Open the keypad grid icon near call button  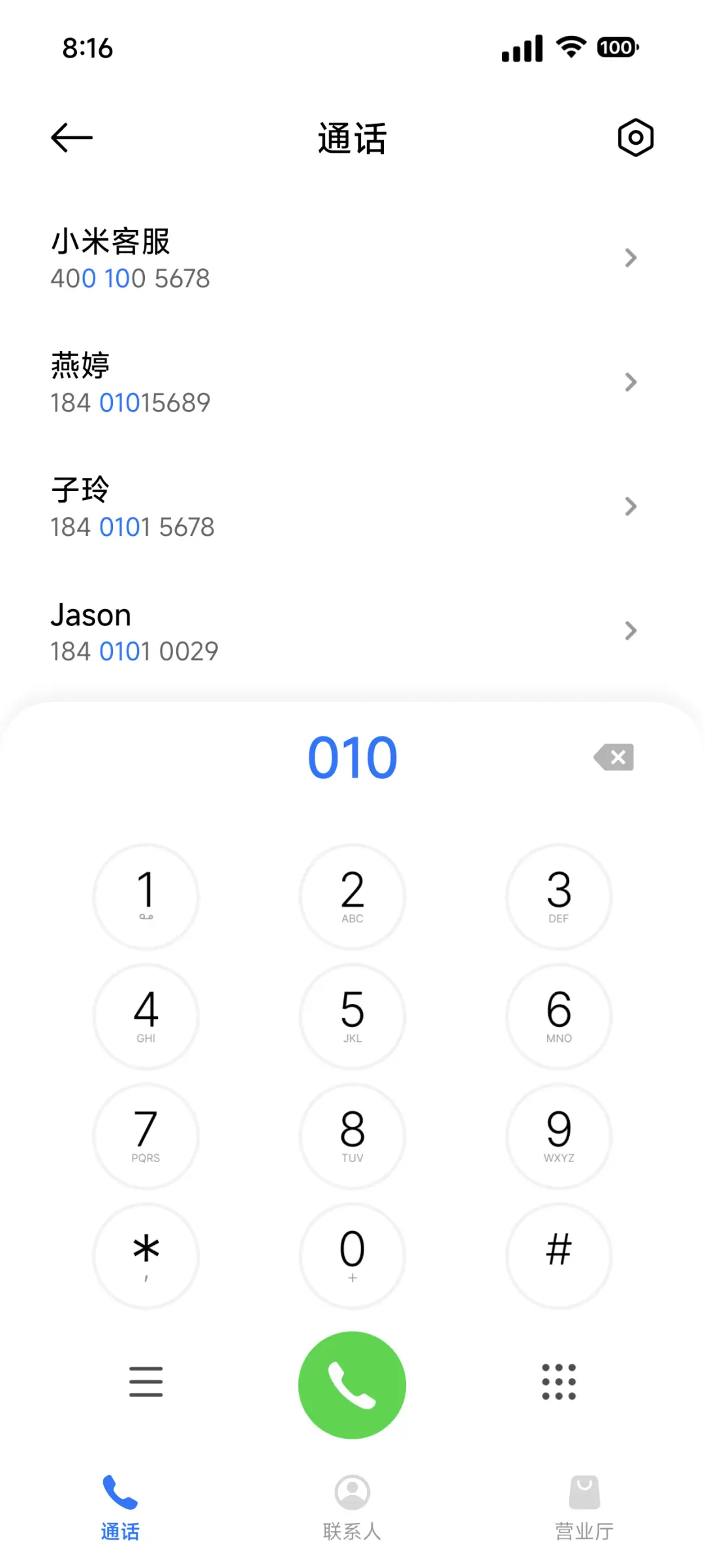[x=558, y=1382]
